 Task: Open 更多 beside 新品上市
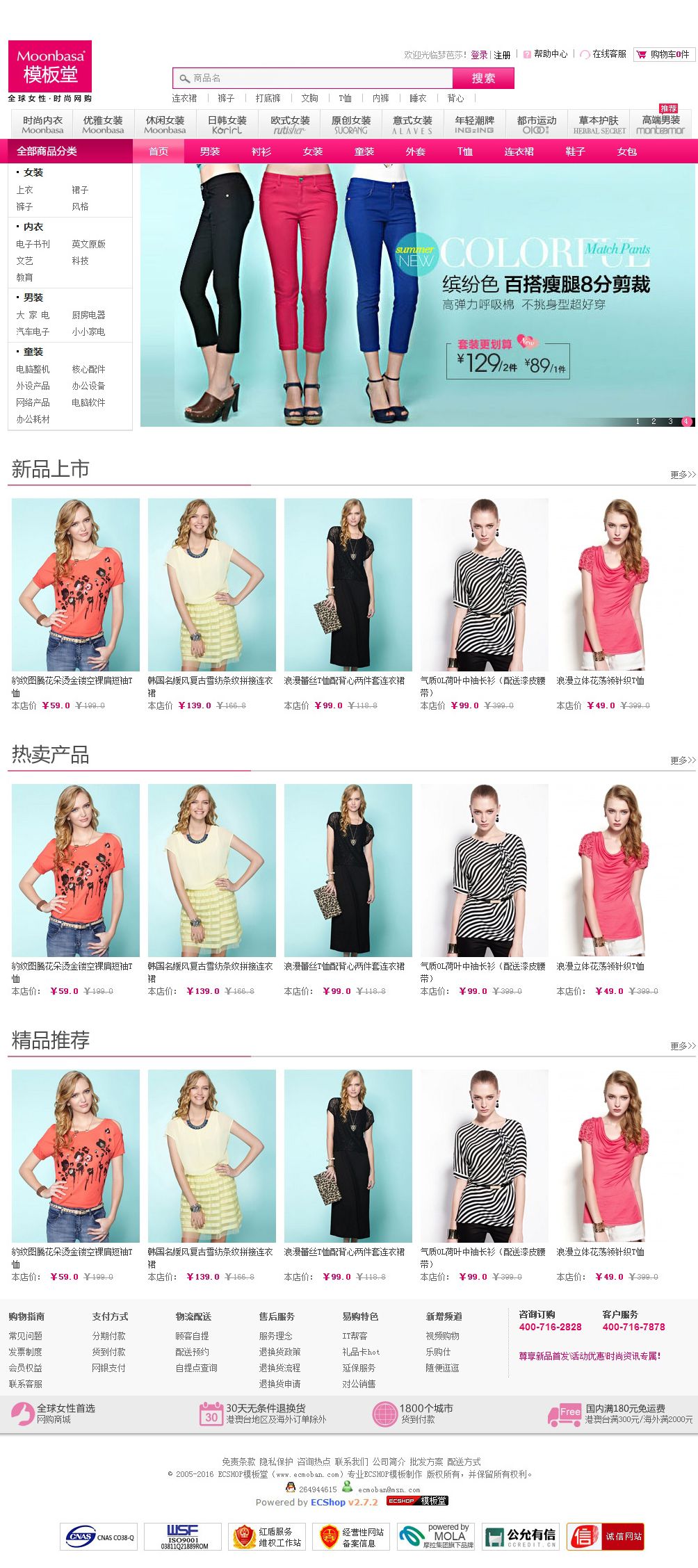(x=682, y=475)
